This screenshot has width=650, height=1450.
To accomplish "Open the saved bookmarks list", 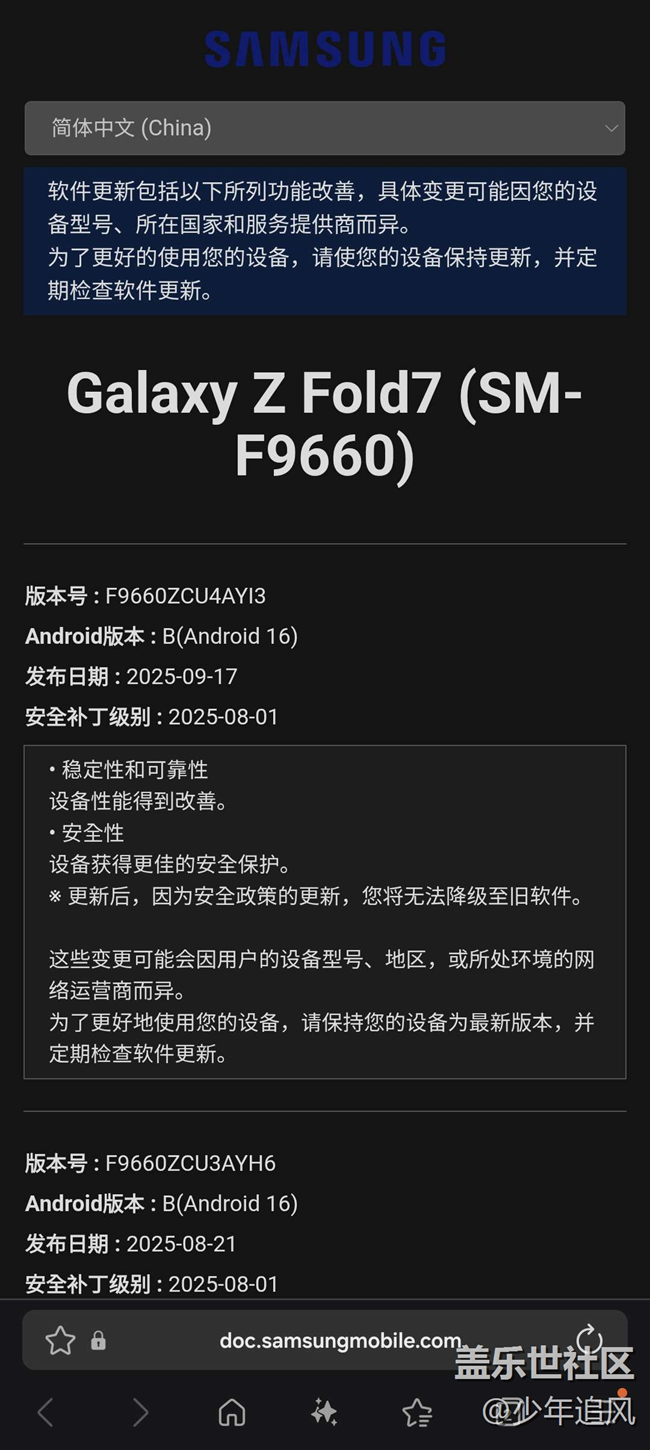I will 417,1412.
